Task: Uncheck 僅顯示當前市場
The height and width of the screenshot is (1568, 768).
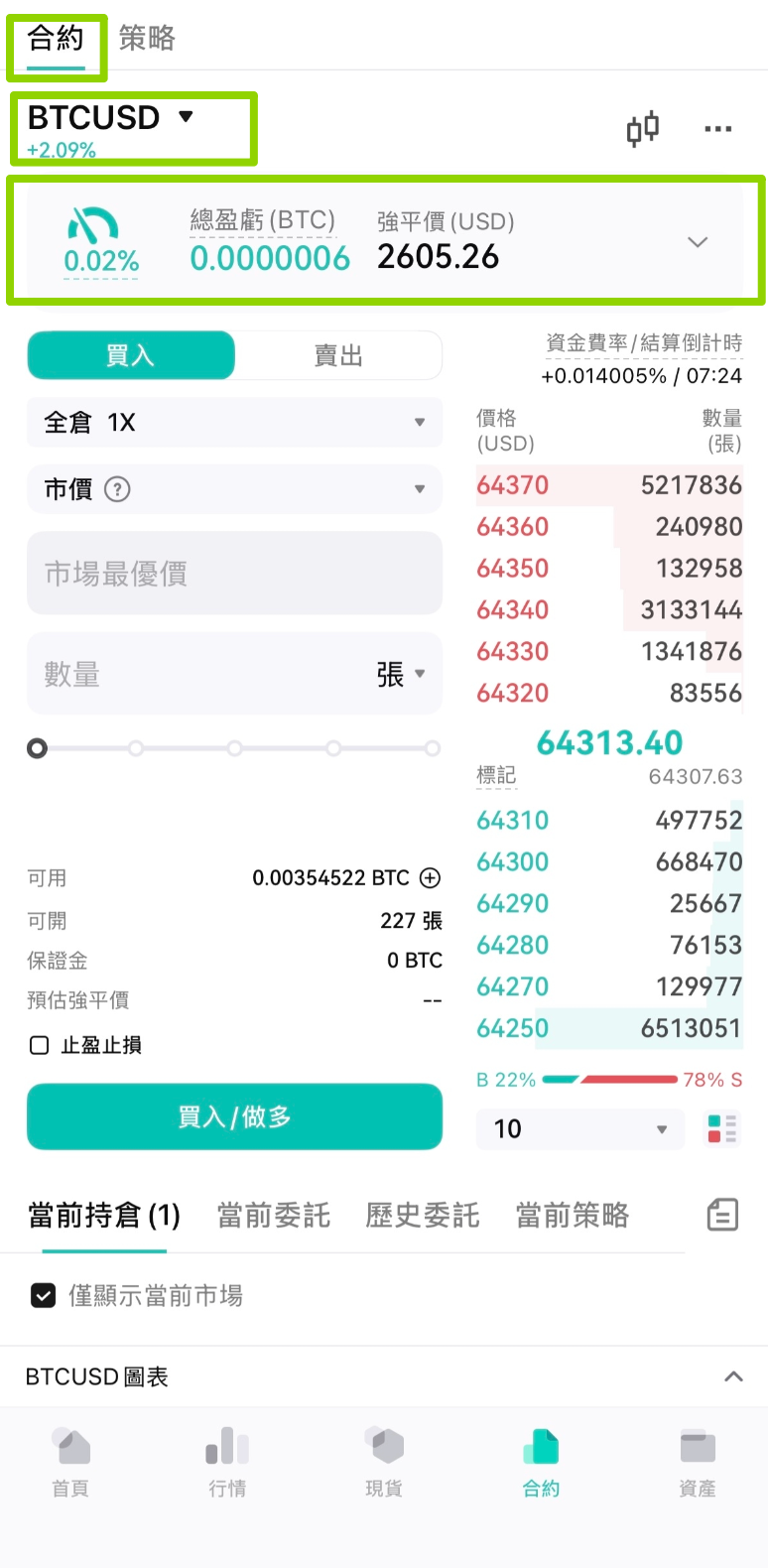Action: pos(43,1295)
